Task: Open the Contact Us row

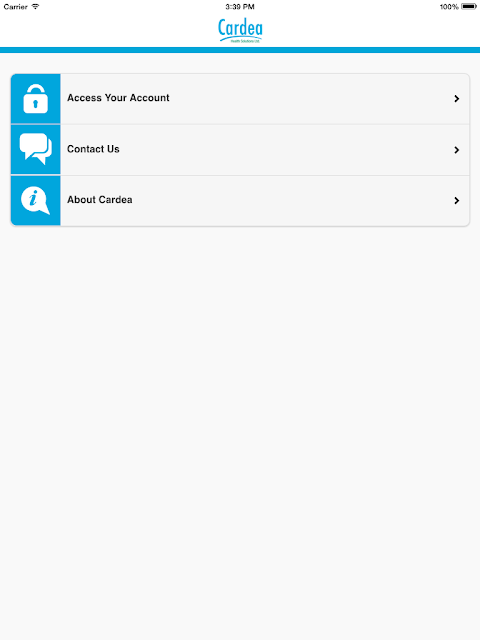Action: click(x=240, y=150)
